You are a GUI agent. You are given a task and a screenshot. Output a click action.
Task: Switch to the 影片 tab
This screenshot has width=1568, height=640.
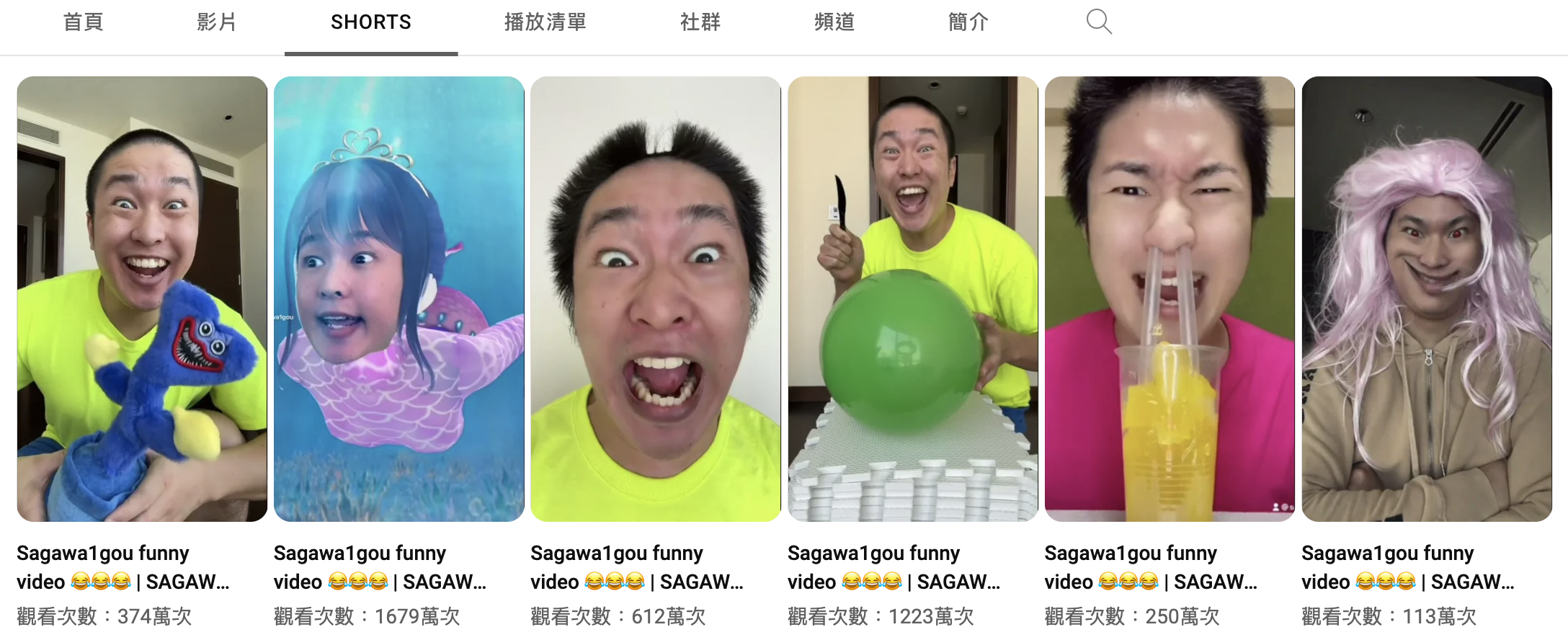(217, 22)
